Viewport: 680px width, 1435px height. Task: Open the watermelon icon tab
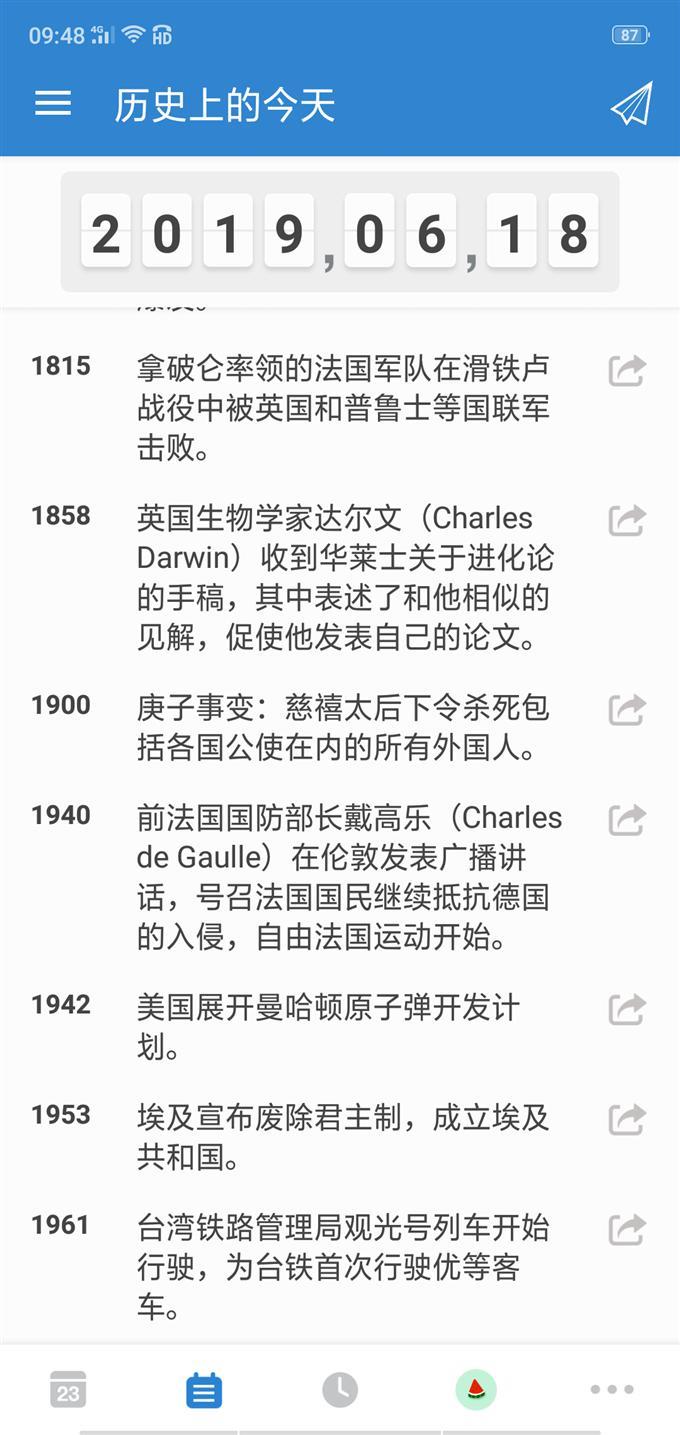(476, 1390)
